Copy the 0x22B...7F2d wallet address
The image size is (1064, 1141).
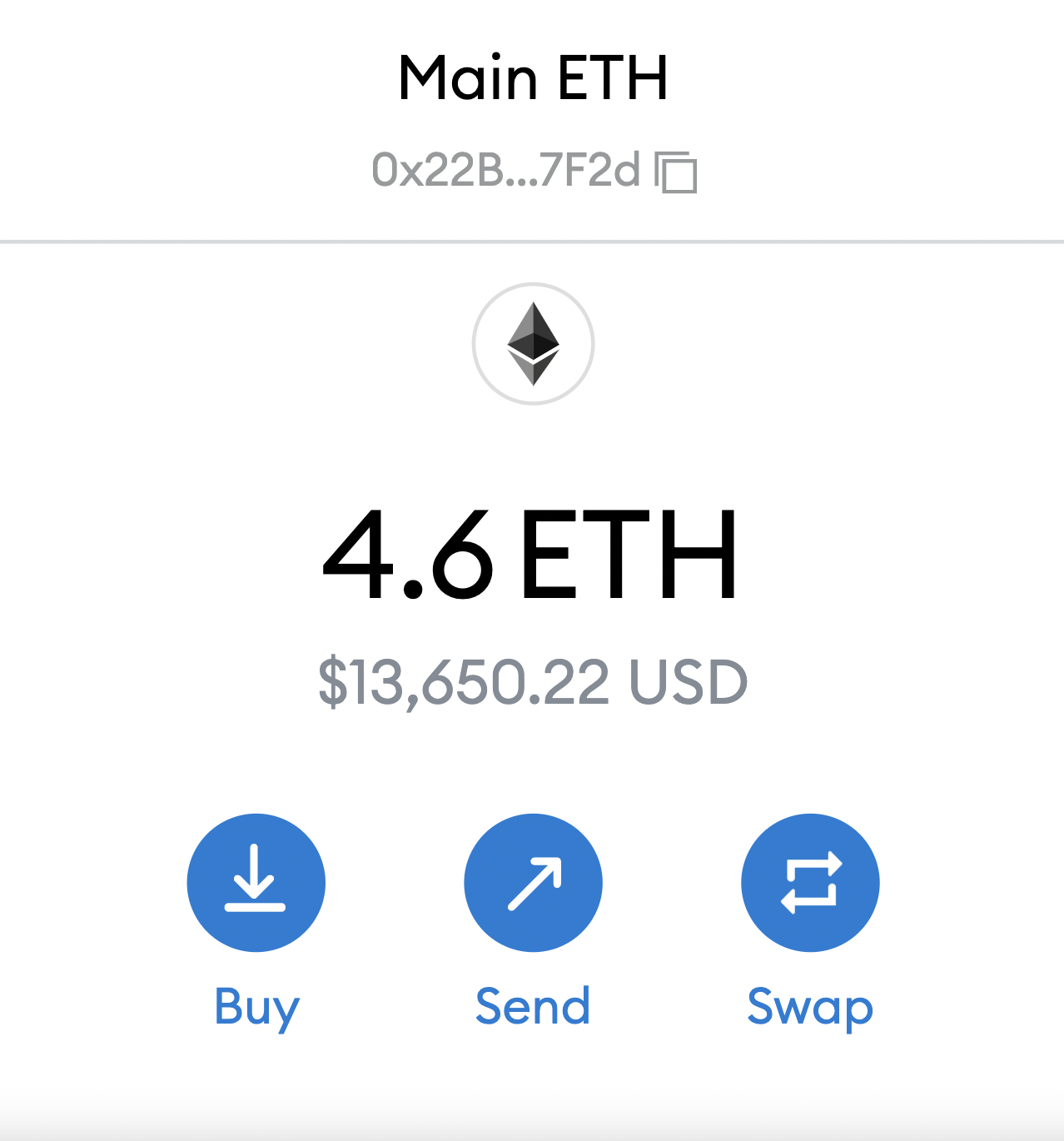coord(675,172)
